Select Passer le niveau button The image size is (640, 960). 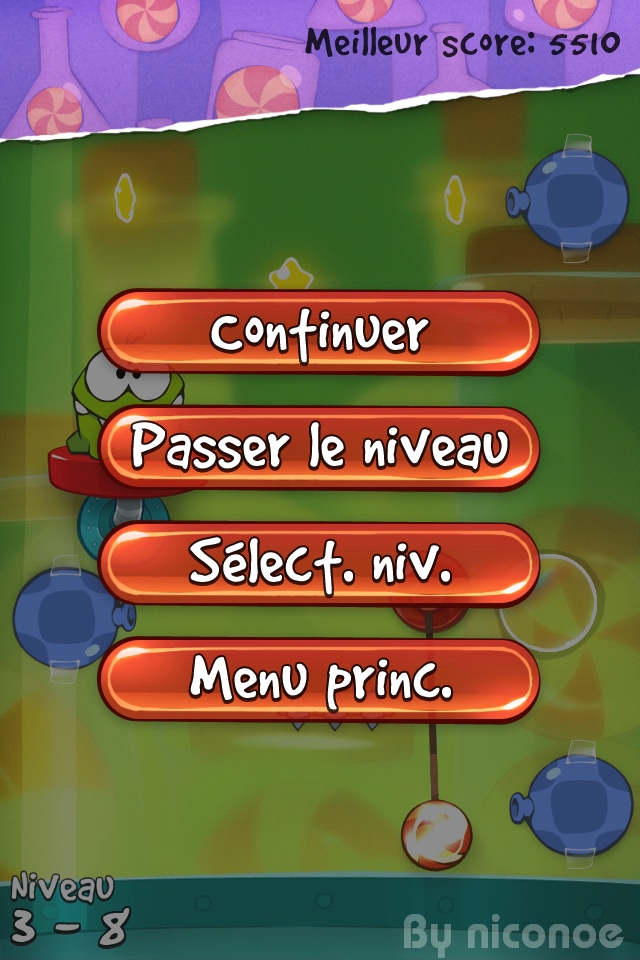click(x=319, y=448)
